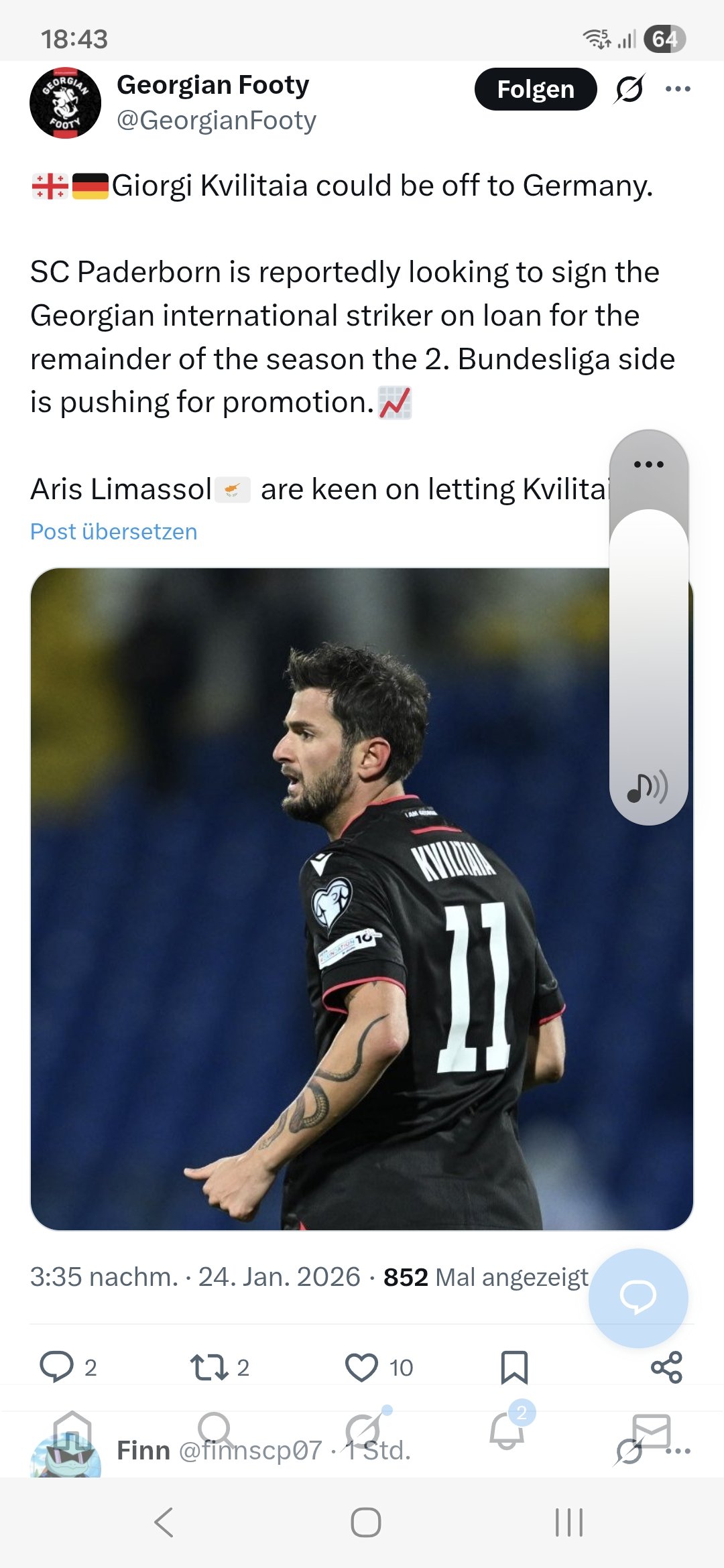Bookmark this post
724x1568 pixels.
coord(514,1367)
